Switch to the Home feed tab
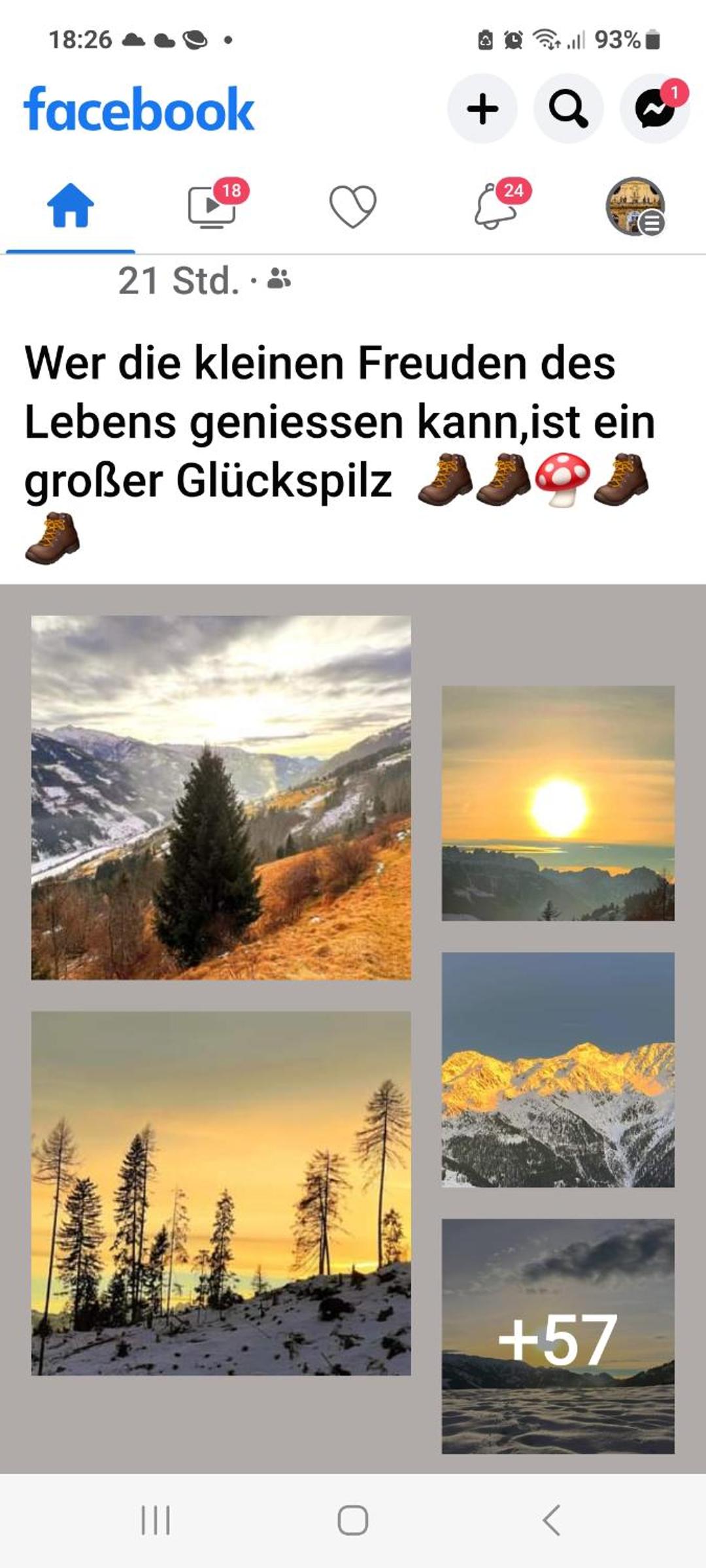The width and height of the screenshot is (706, 1568). pyautogui.click(x=71, y=206)
